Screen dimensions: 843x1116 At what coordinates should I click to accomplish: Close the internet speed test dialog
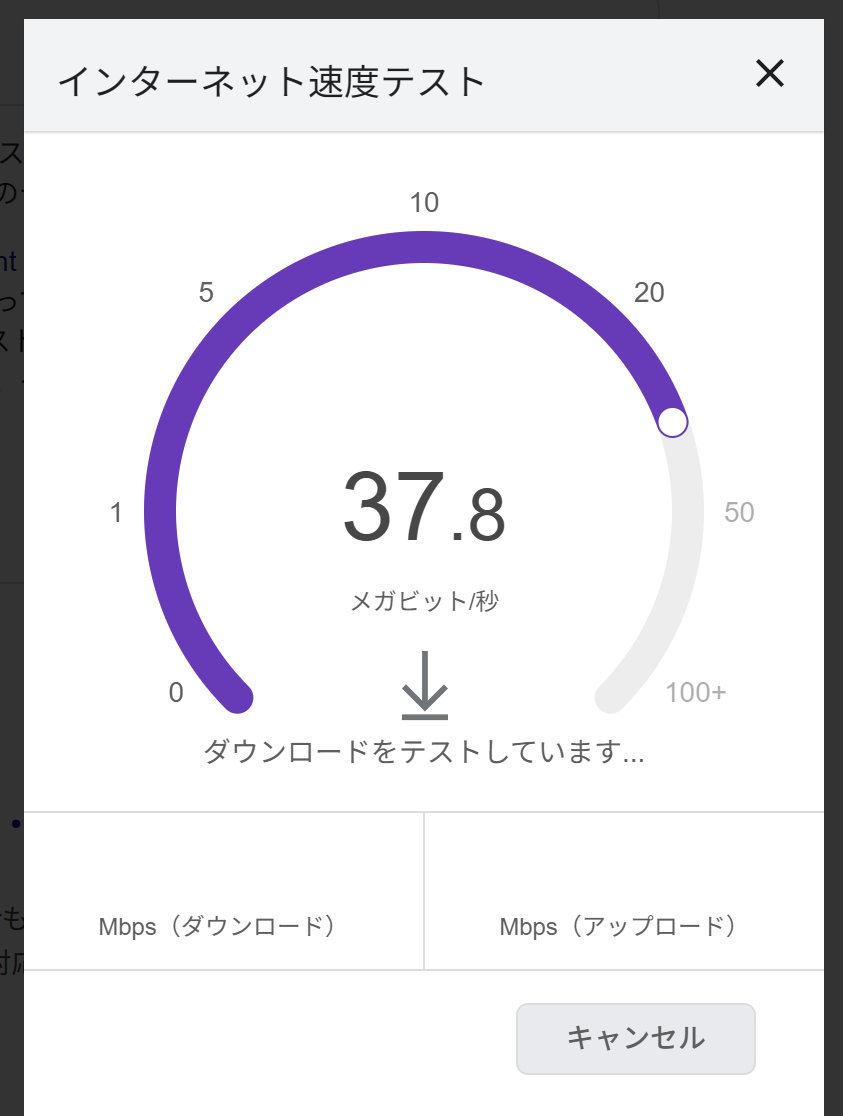click(769, 73)
